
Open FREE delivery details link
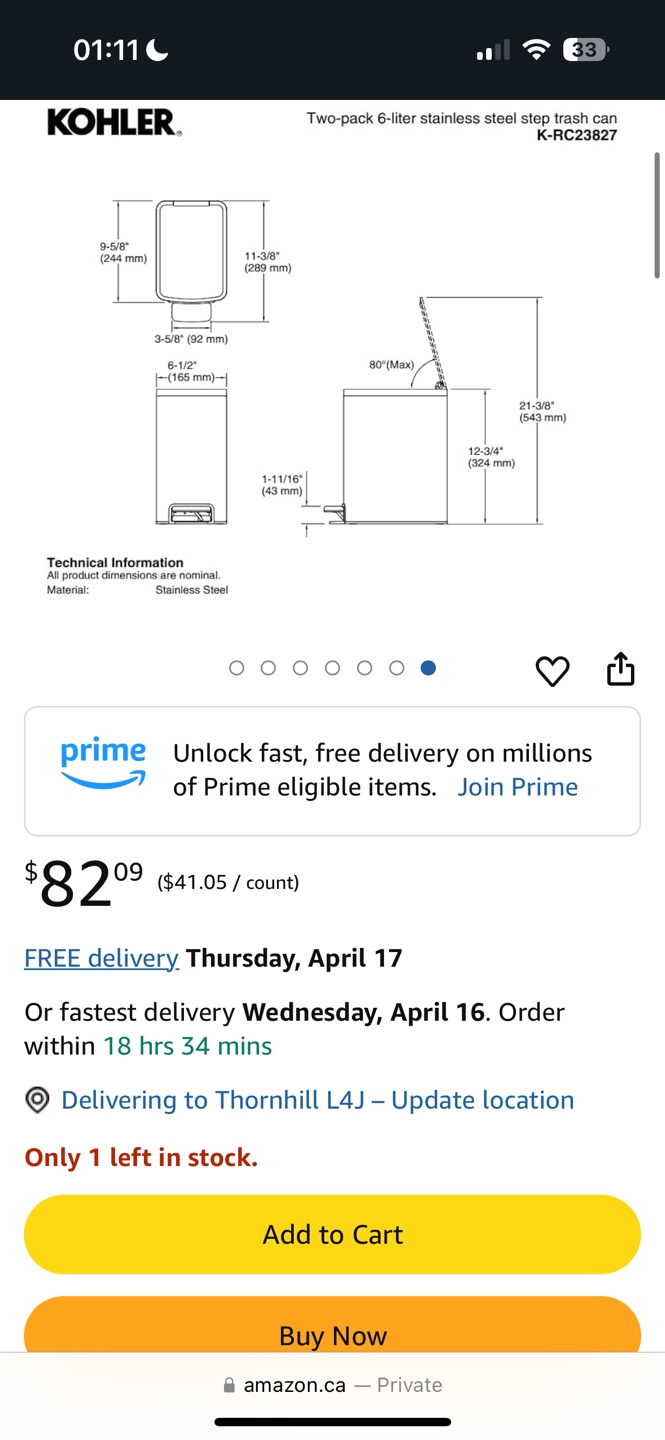click(x=101, y=958)
